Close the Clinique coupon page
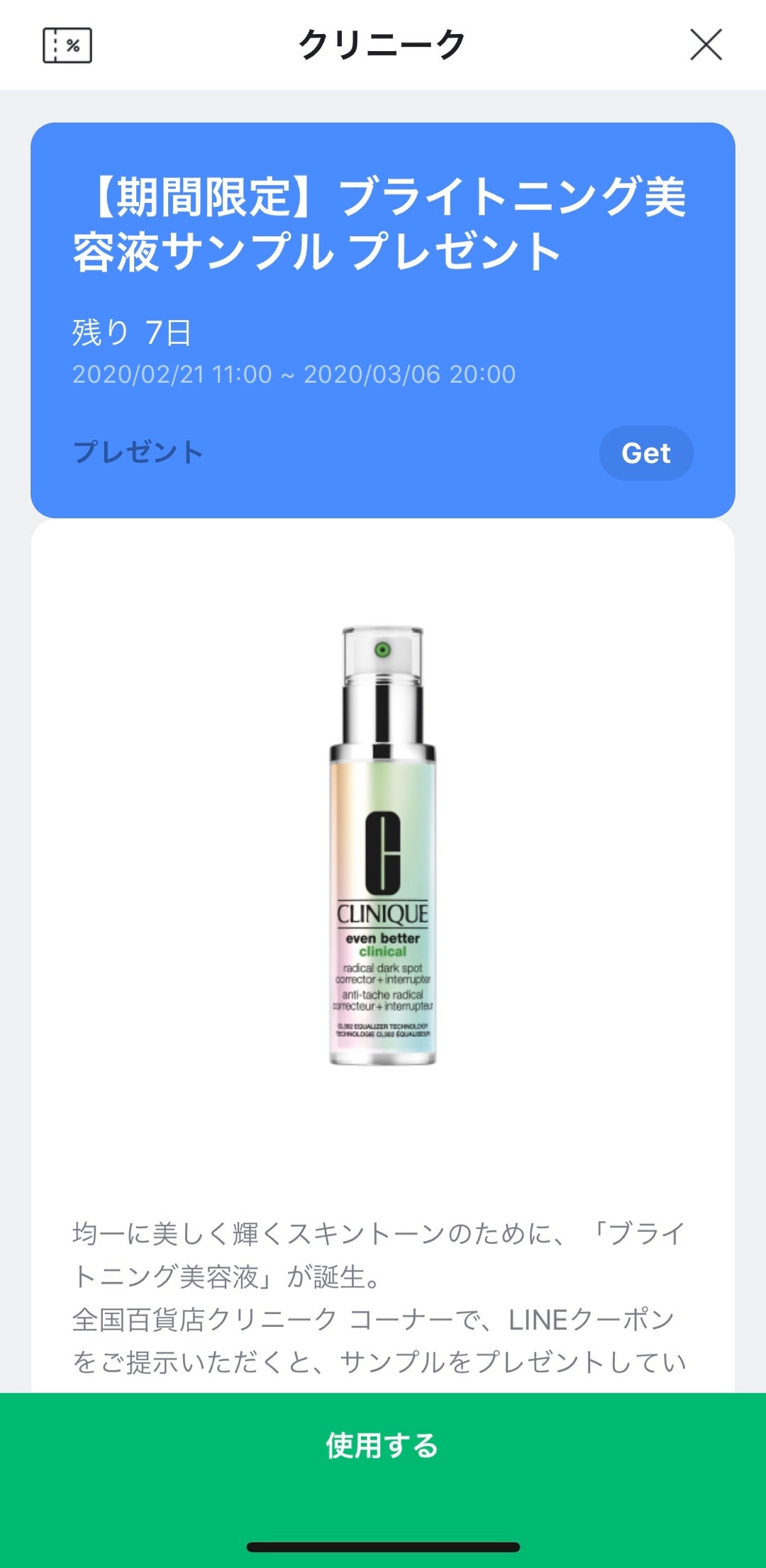Viewport: 766px width, 1568px height. tap(706, 45)
